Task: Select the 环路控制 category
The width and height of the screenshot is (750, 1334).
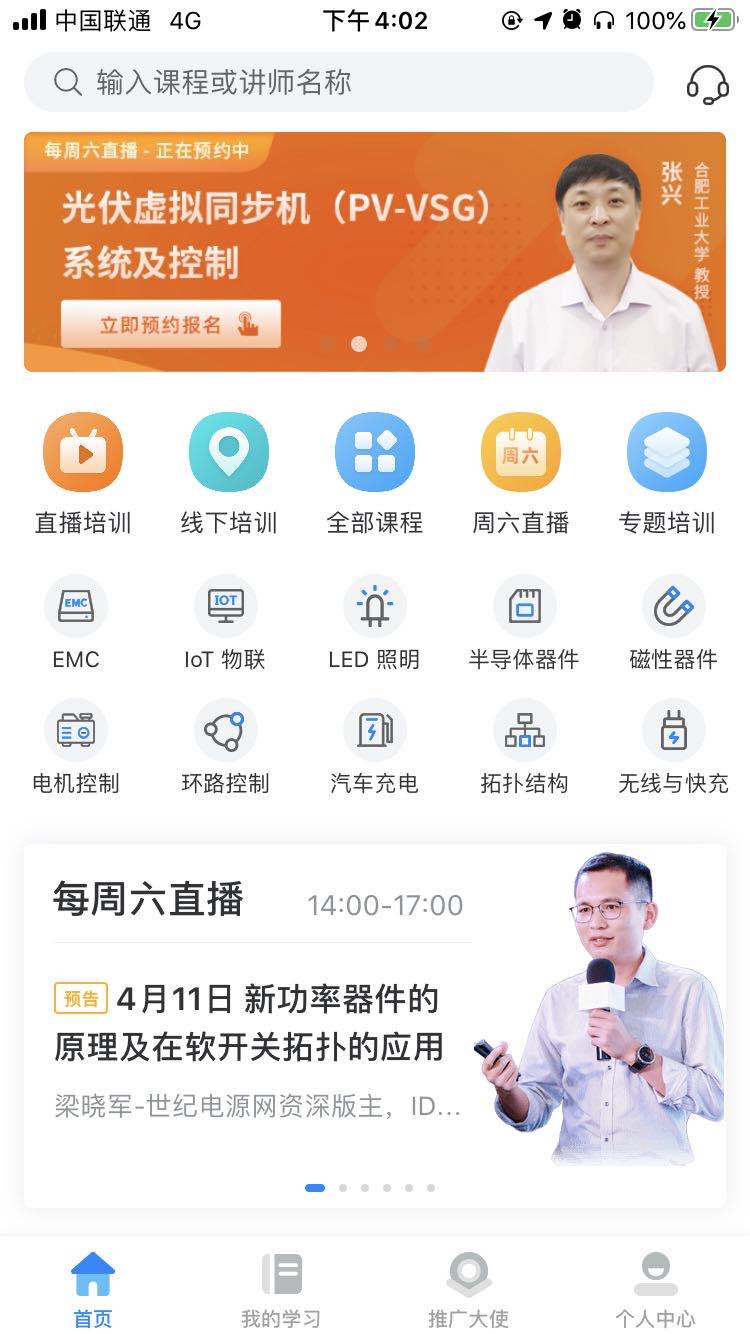Action: point(225,747)
